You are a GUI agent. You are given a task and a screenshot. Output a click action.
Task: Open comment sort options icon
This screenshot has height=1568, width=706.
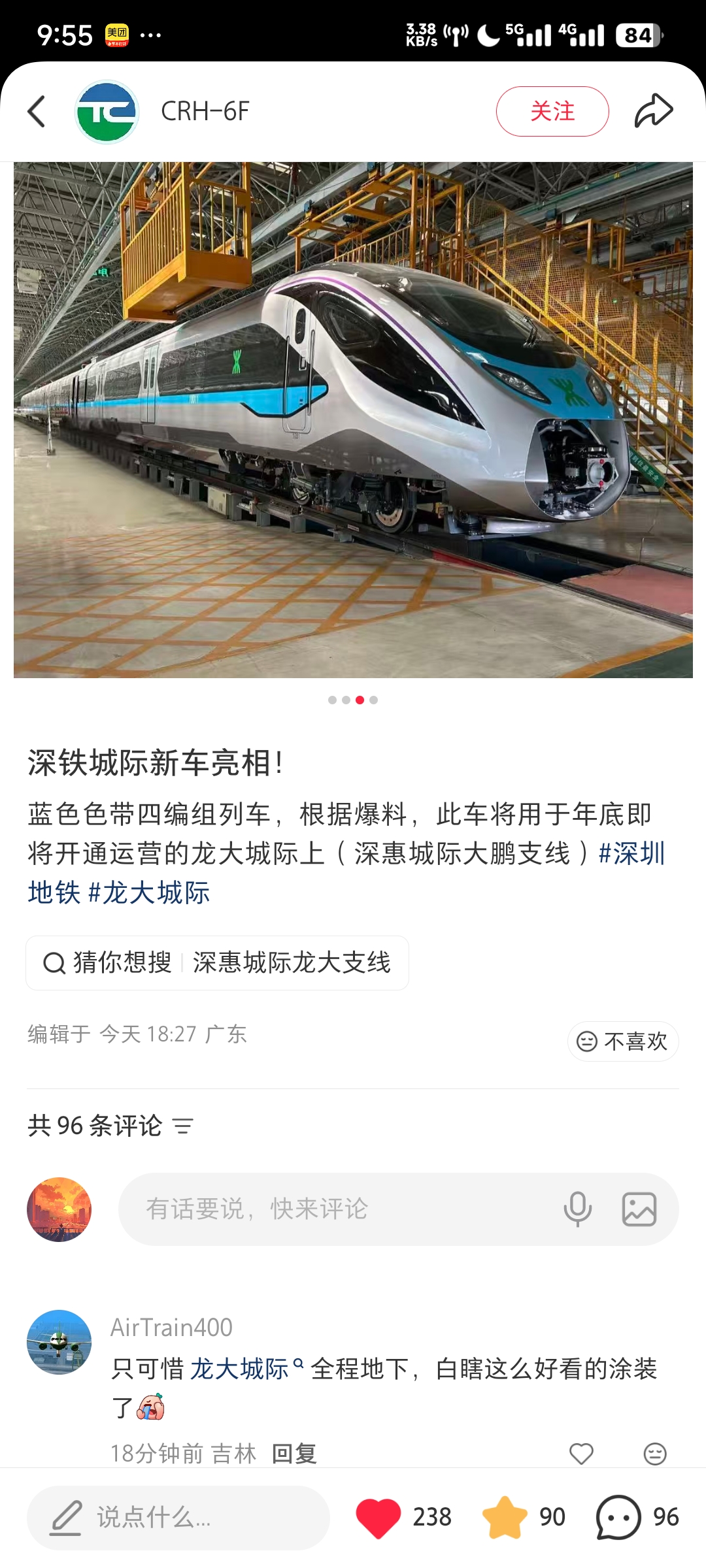[183, 1126]
